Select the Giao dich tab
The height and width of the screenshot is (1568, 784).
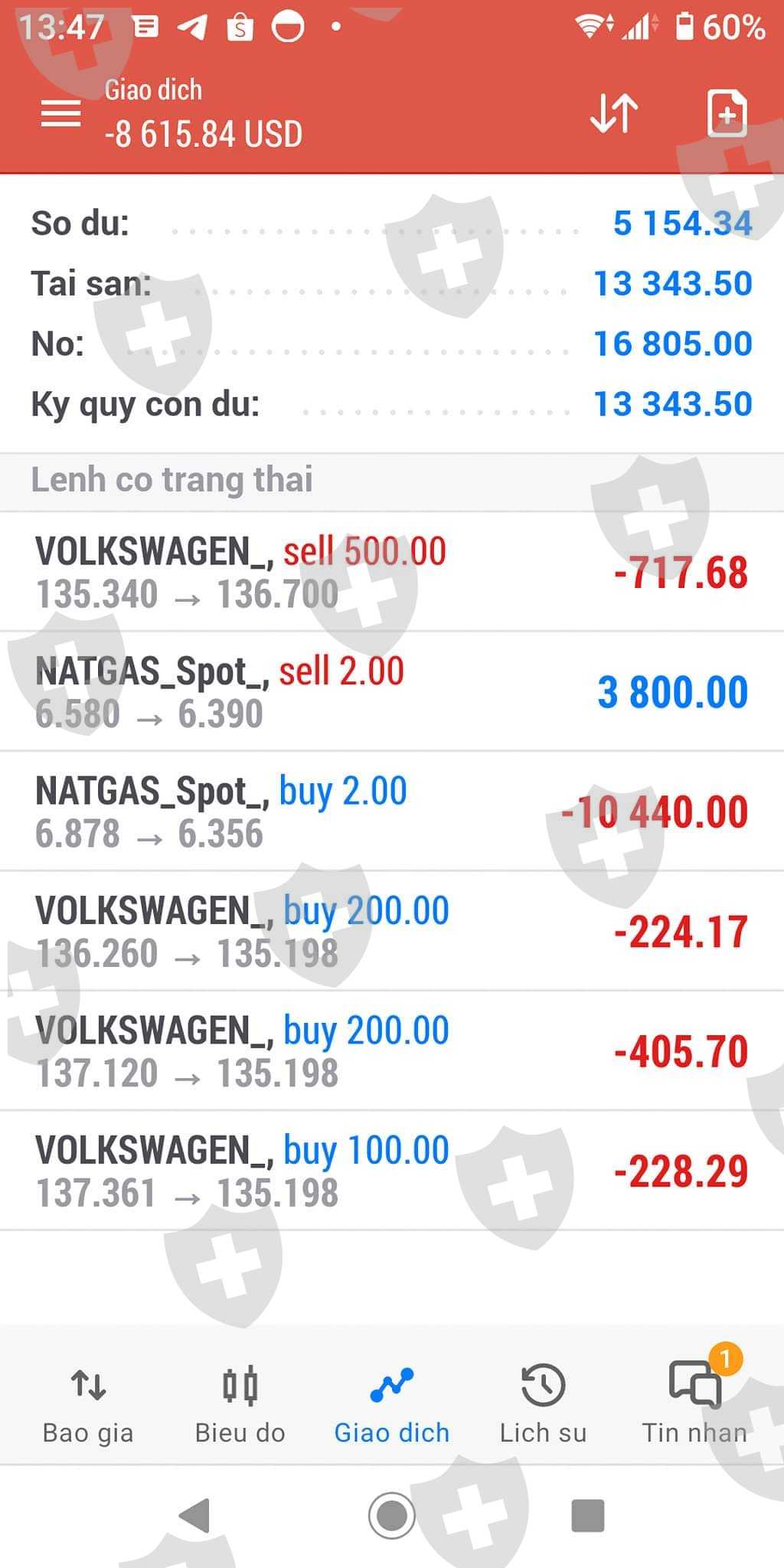pos(391,1405)
